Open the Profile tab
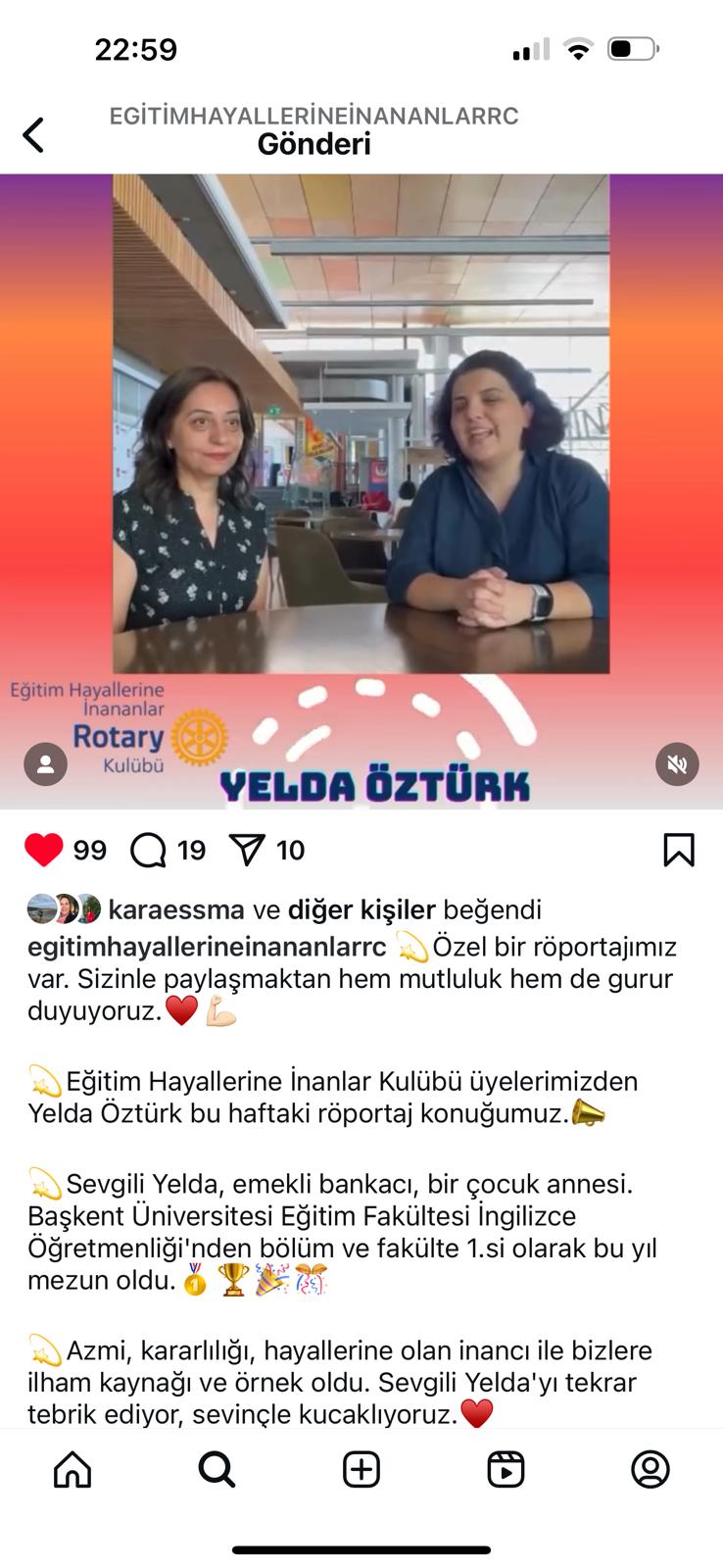Viewport: 723px width, 1568px height. coord(651,1469)
